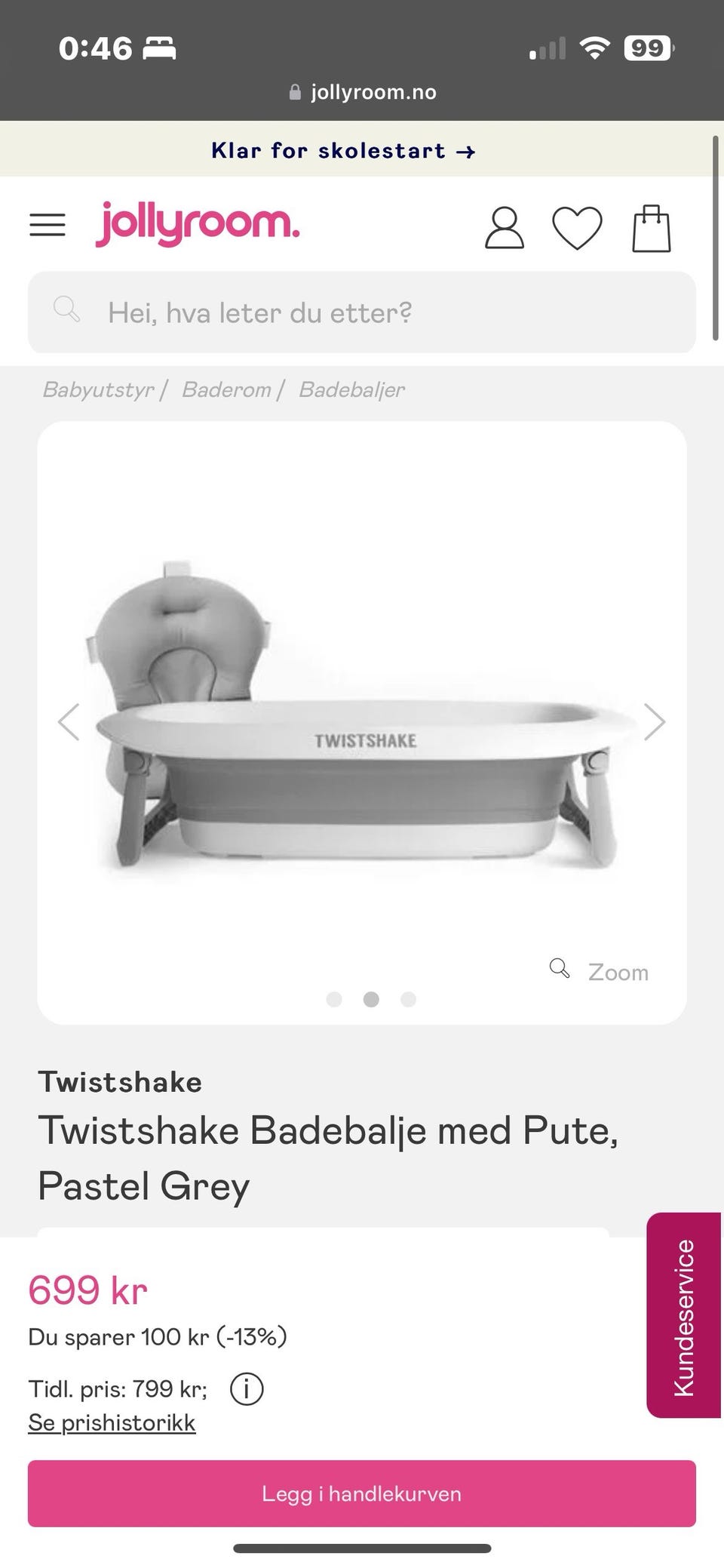Open the hamburger navigation menu
724x1568 pixels.
click(x=48, y=224)
